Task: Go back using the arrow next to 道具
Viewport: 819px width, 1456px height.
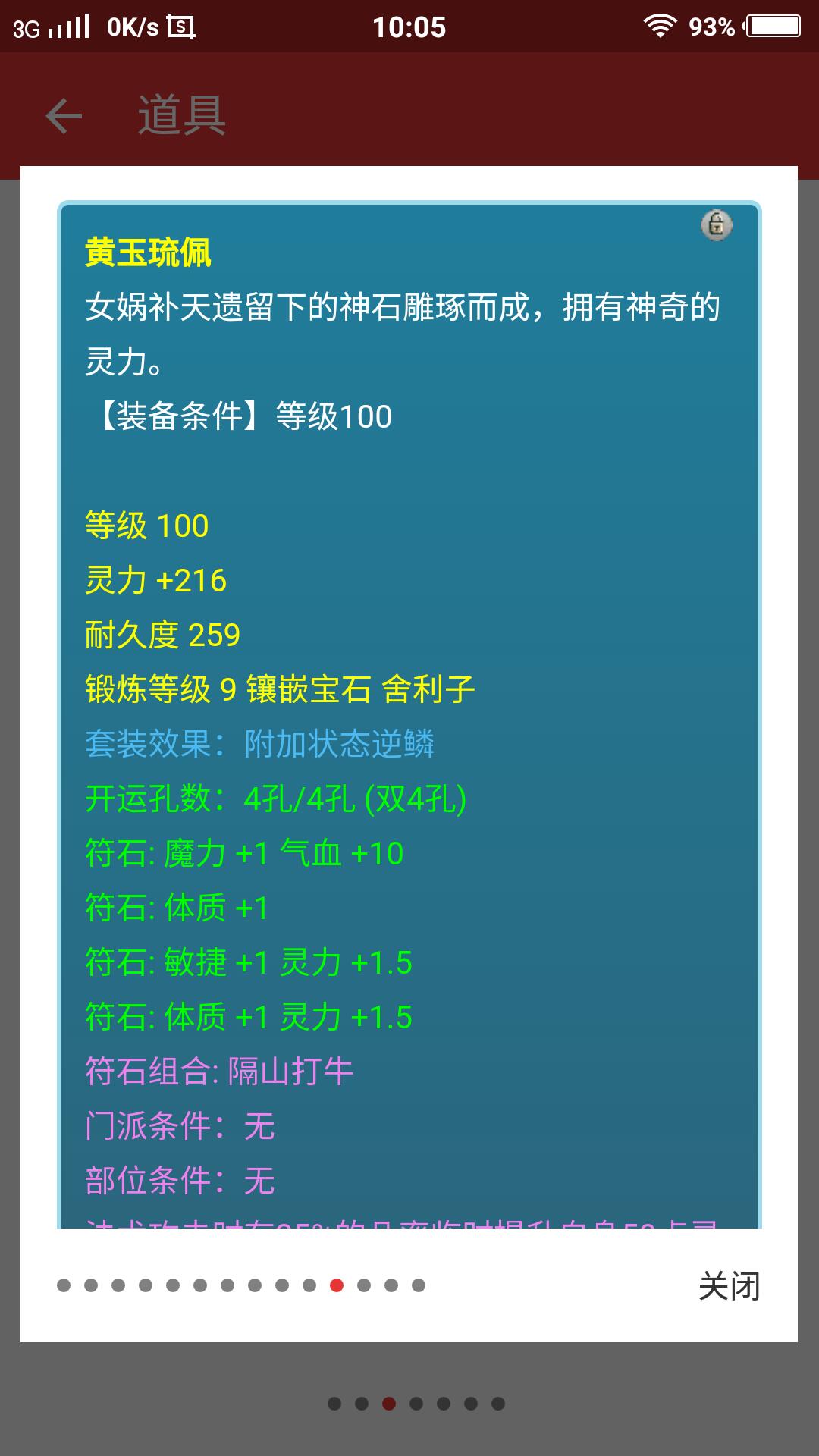Action: pyautogui.click(x=64, y=116)
